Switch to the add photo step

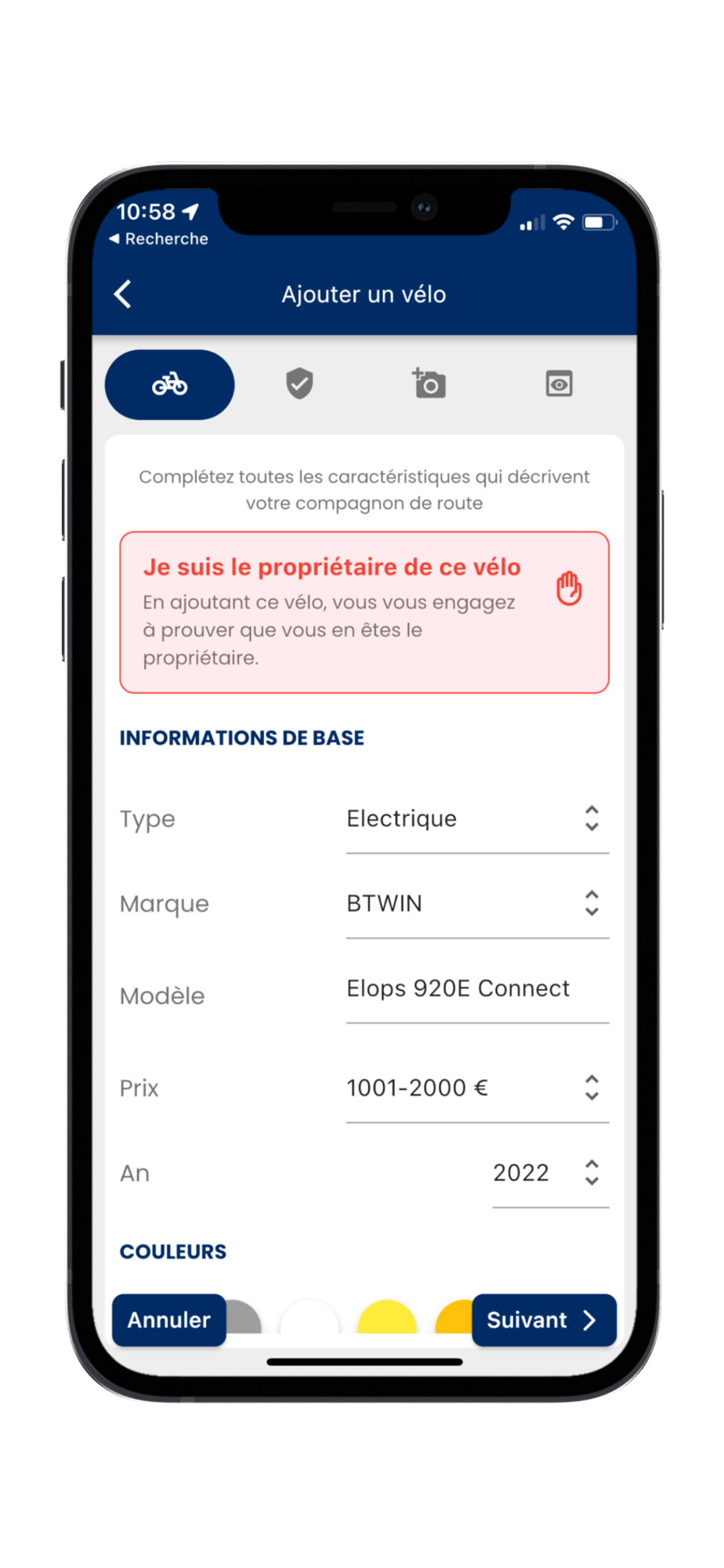click(x=429, y=384)
